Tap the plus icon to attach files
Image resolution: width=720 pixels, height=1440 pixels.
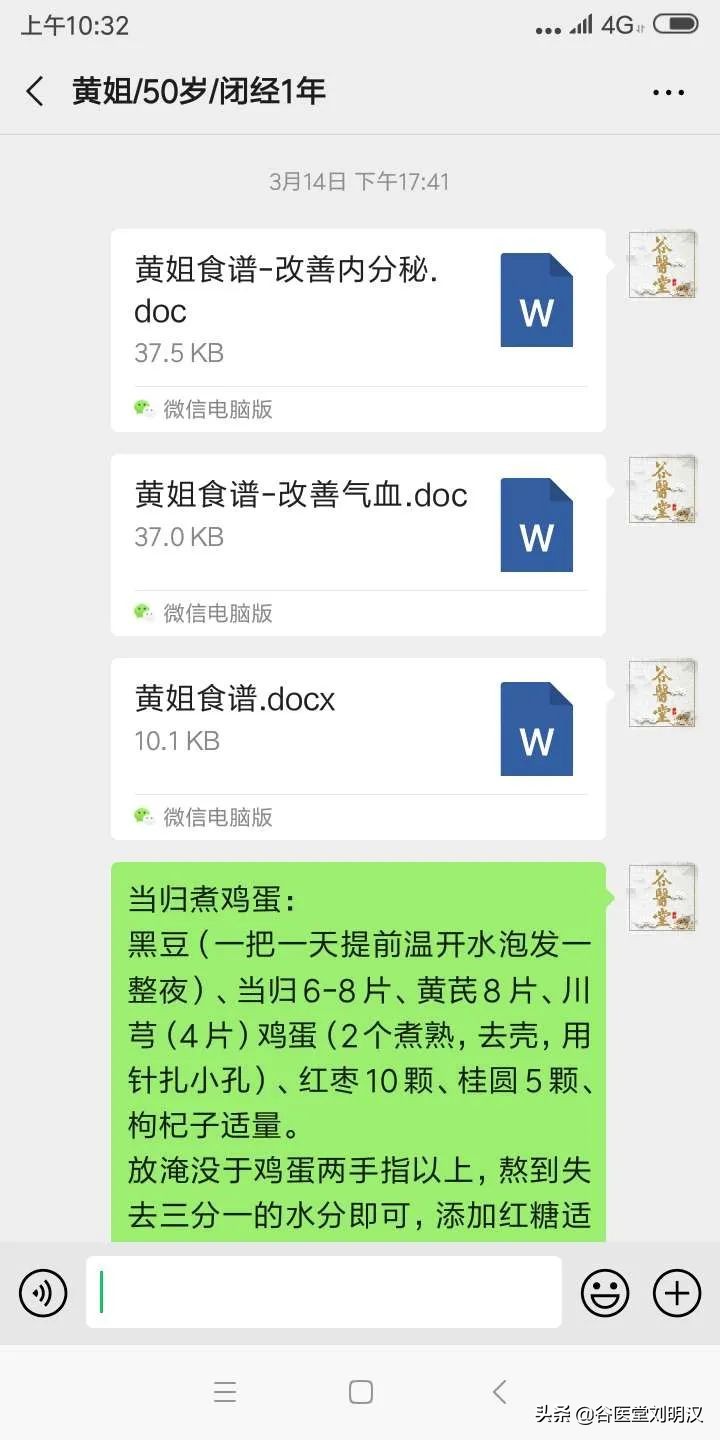point(675,1292)
